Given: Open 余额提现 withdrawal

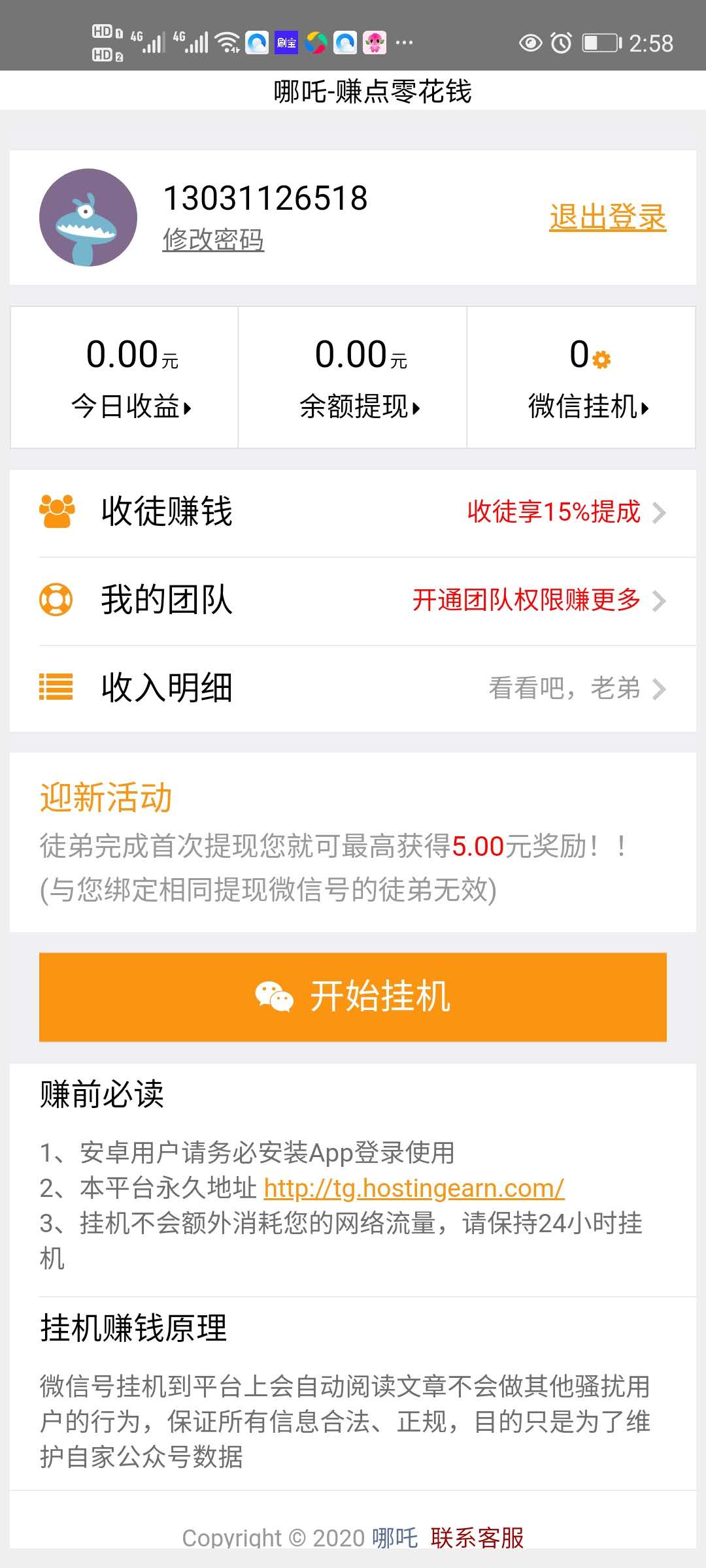Looking at the screenshot, I should (x=358, y=378).
